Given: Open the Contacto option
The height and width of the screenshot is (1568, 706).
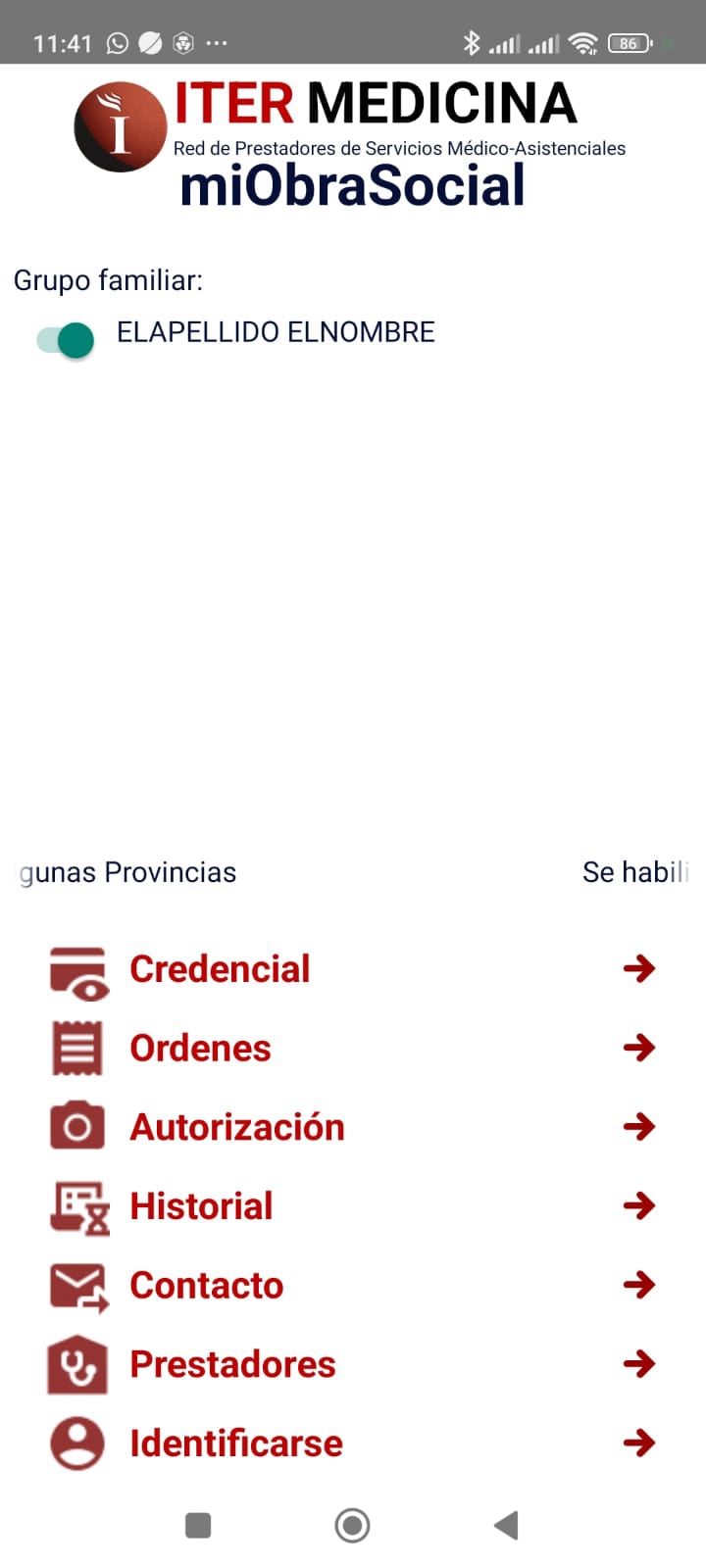Looking at the screenshot, I should (x=206, y=1285).
